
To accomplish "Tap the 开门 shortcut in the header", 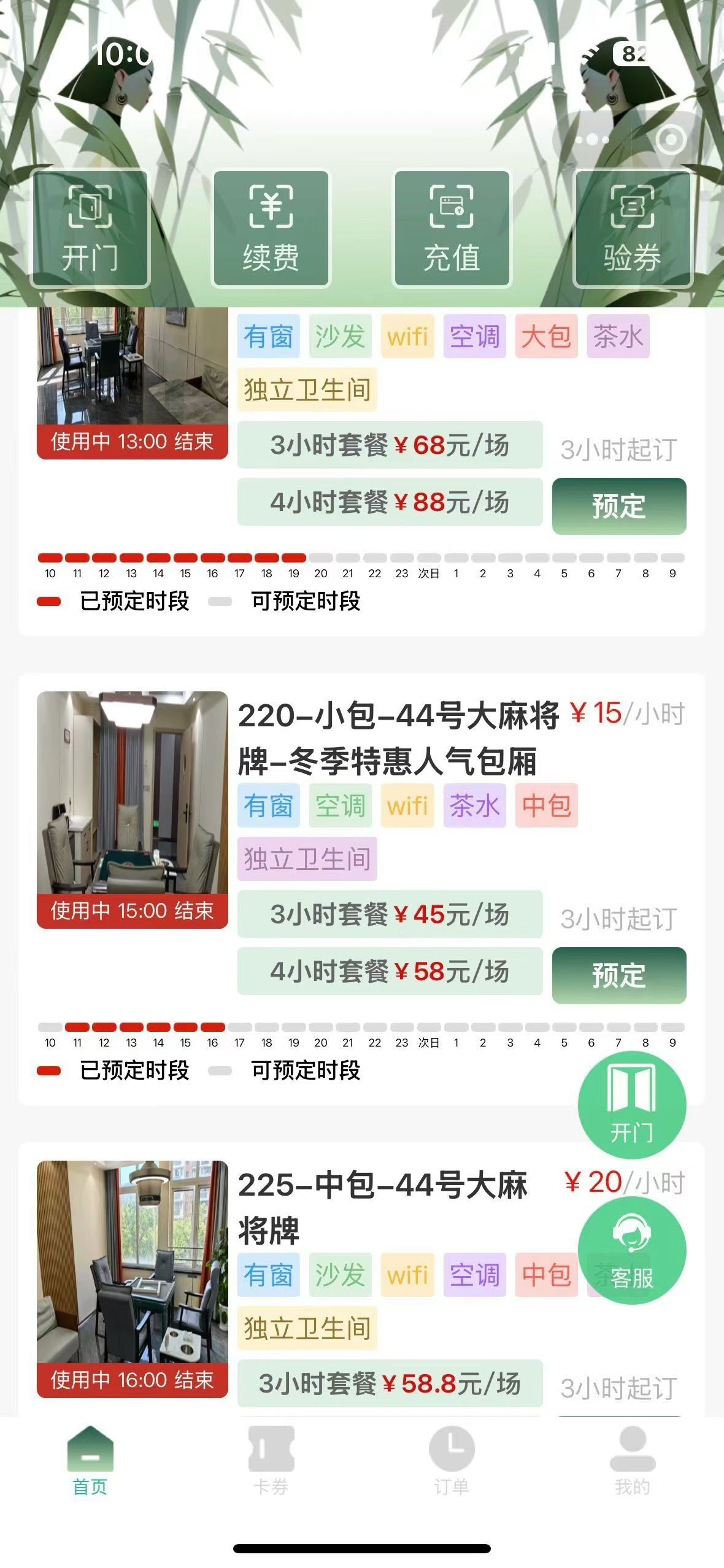I will [x=90, y=229].
